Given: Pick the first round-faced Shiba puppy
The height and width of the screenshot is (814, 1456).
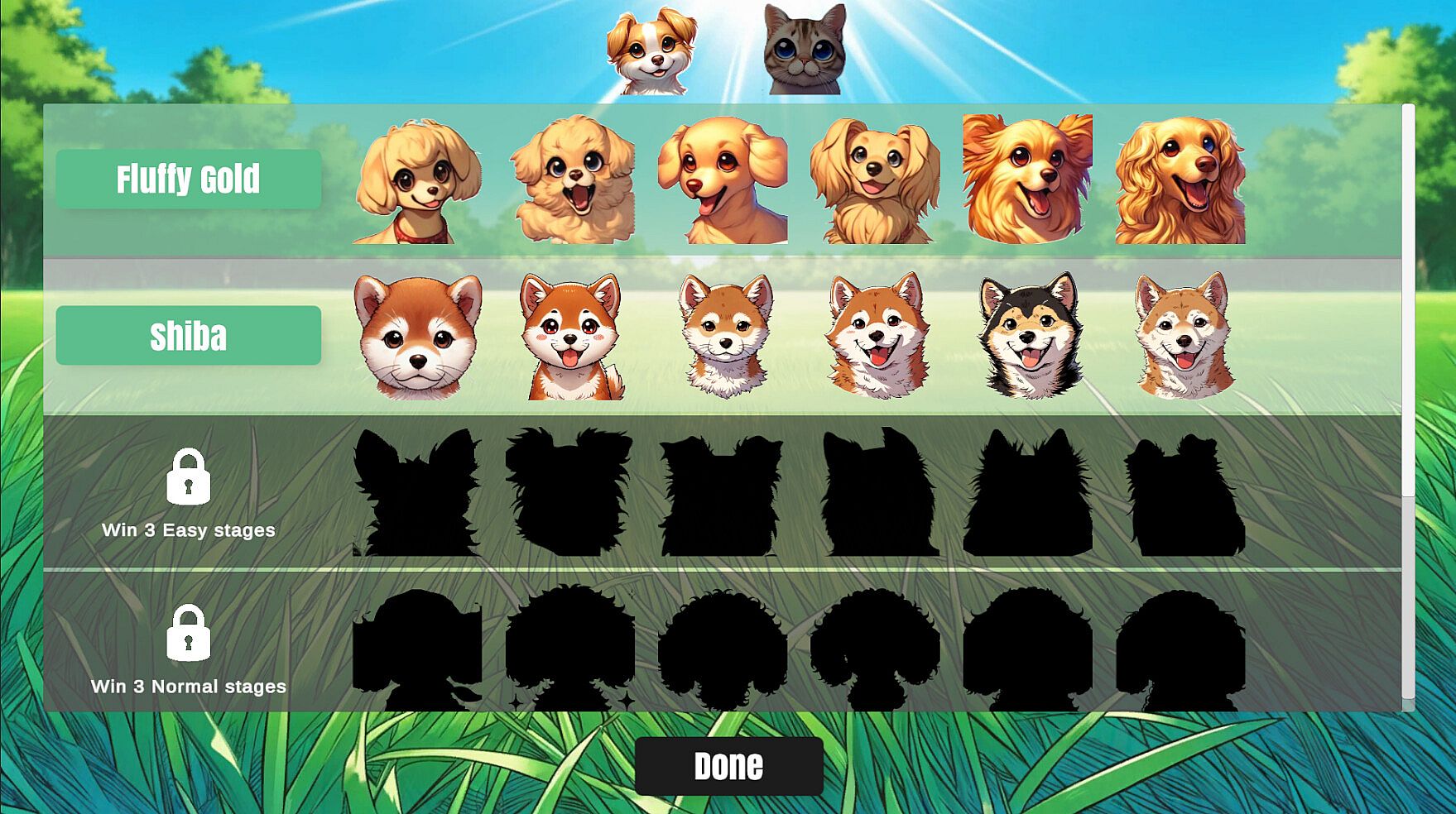Looking at the screenshot, I should [x=418, y=336].
